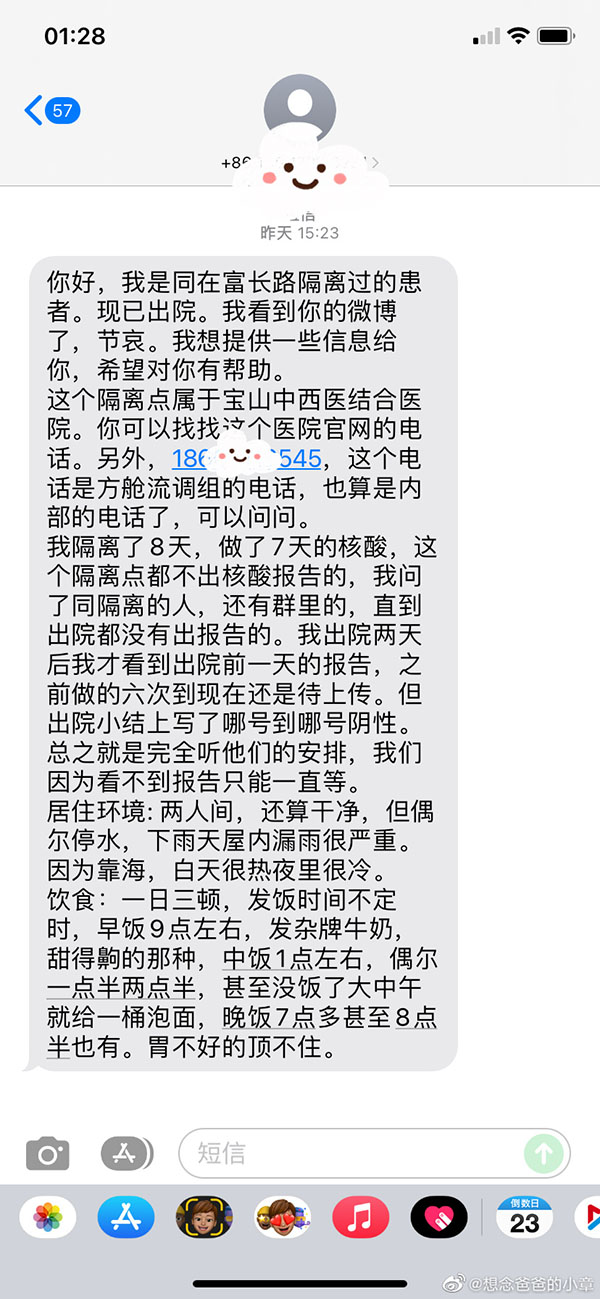
Task: Call the phone number ending in 545
Action: [246, 460]
